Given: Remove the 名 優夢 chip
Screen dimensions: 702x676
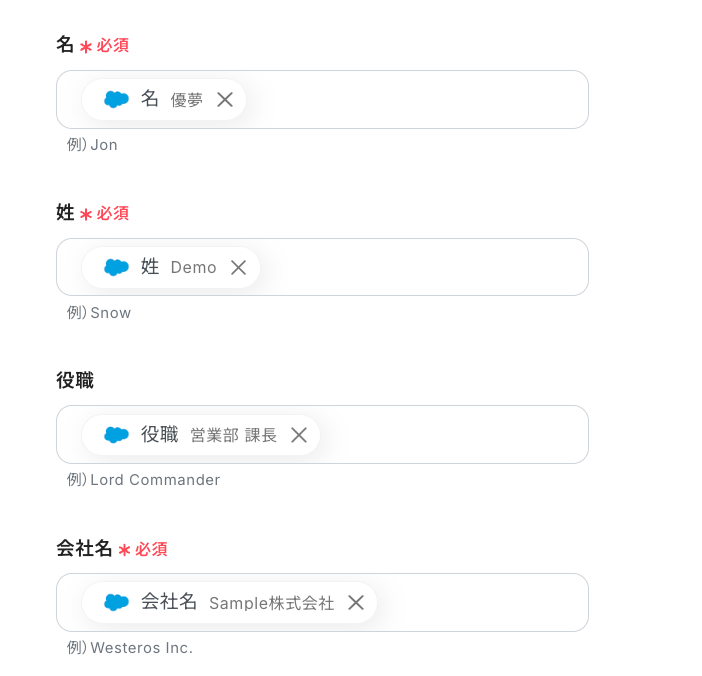Looking at the screenshot, I should pyautogui.click(x=225, y=99).
